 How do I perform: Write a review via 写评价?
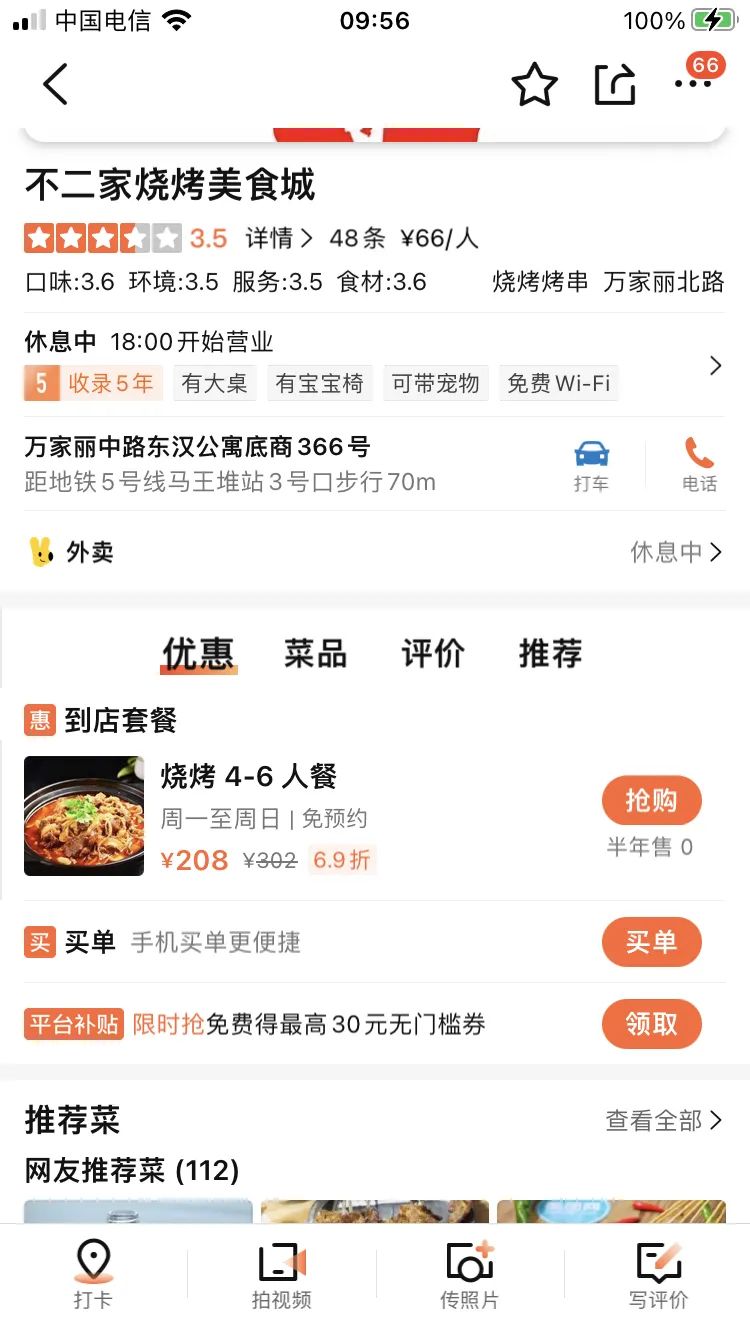[x=658, y=1274]
